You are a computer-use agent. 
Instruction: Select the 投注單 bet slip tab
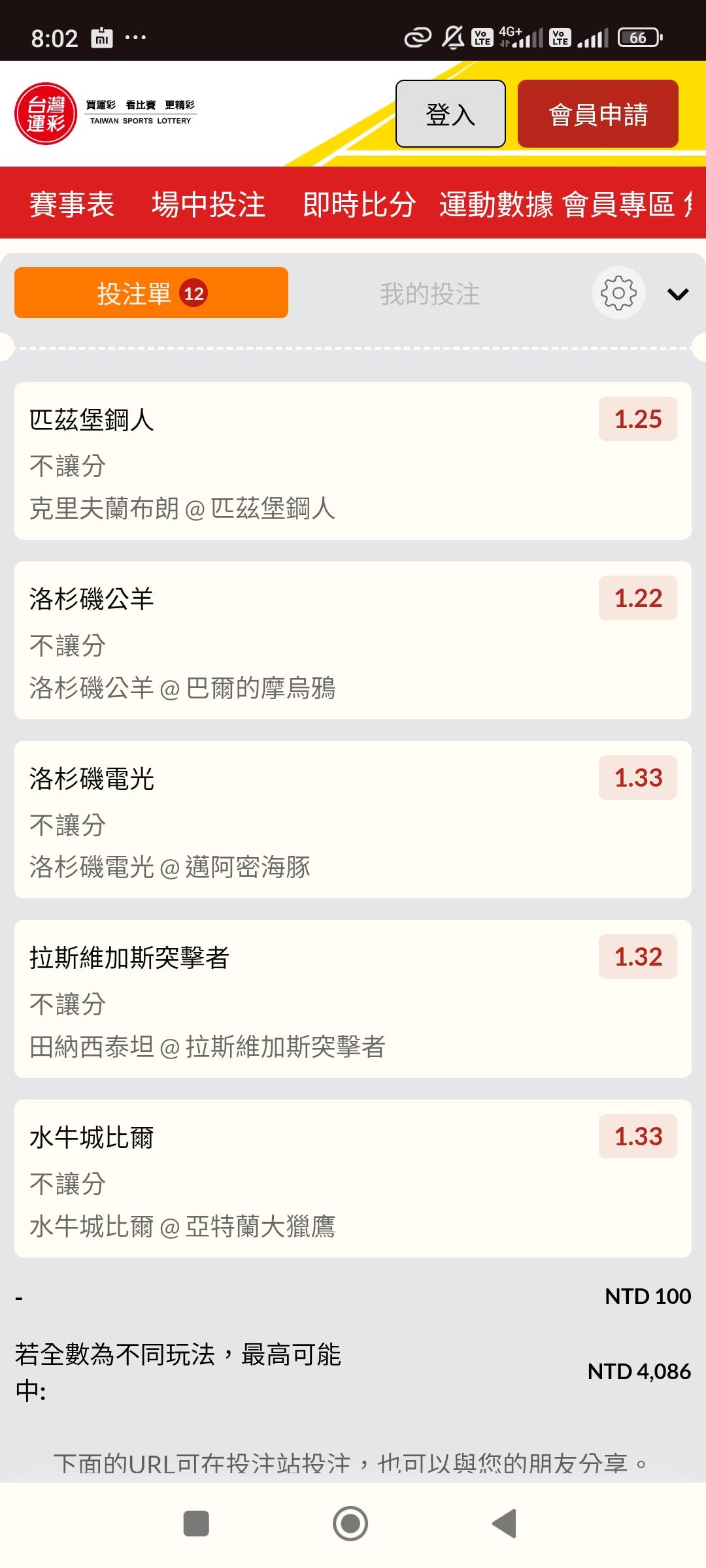[x=151, y=293]
